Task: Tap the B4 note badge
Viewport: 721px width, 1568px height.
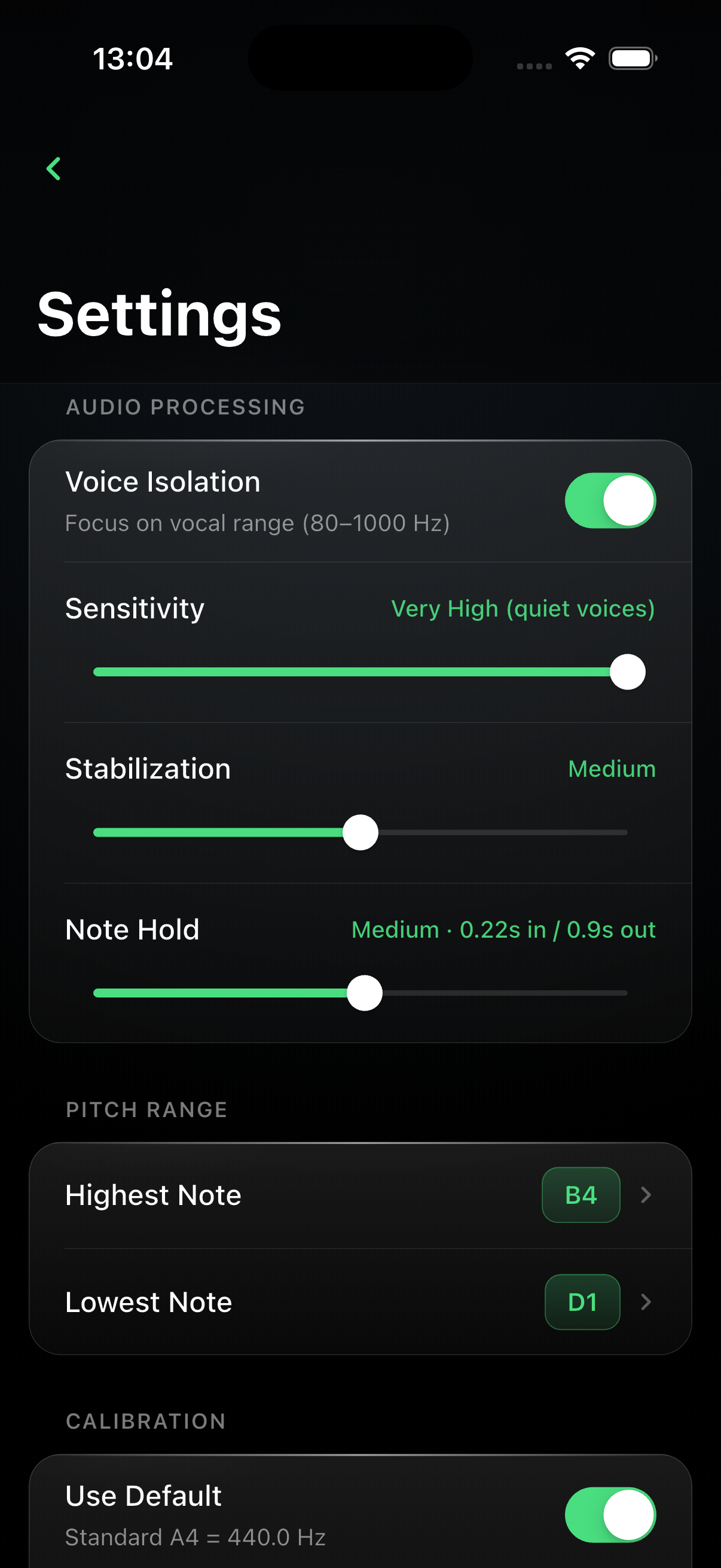Action: point(581,1194)
